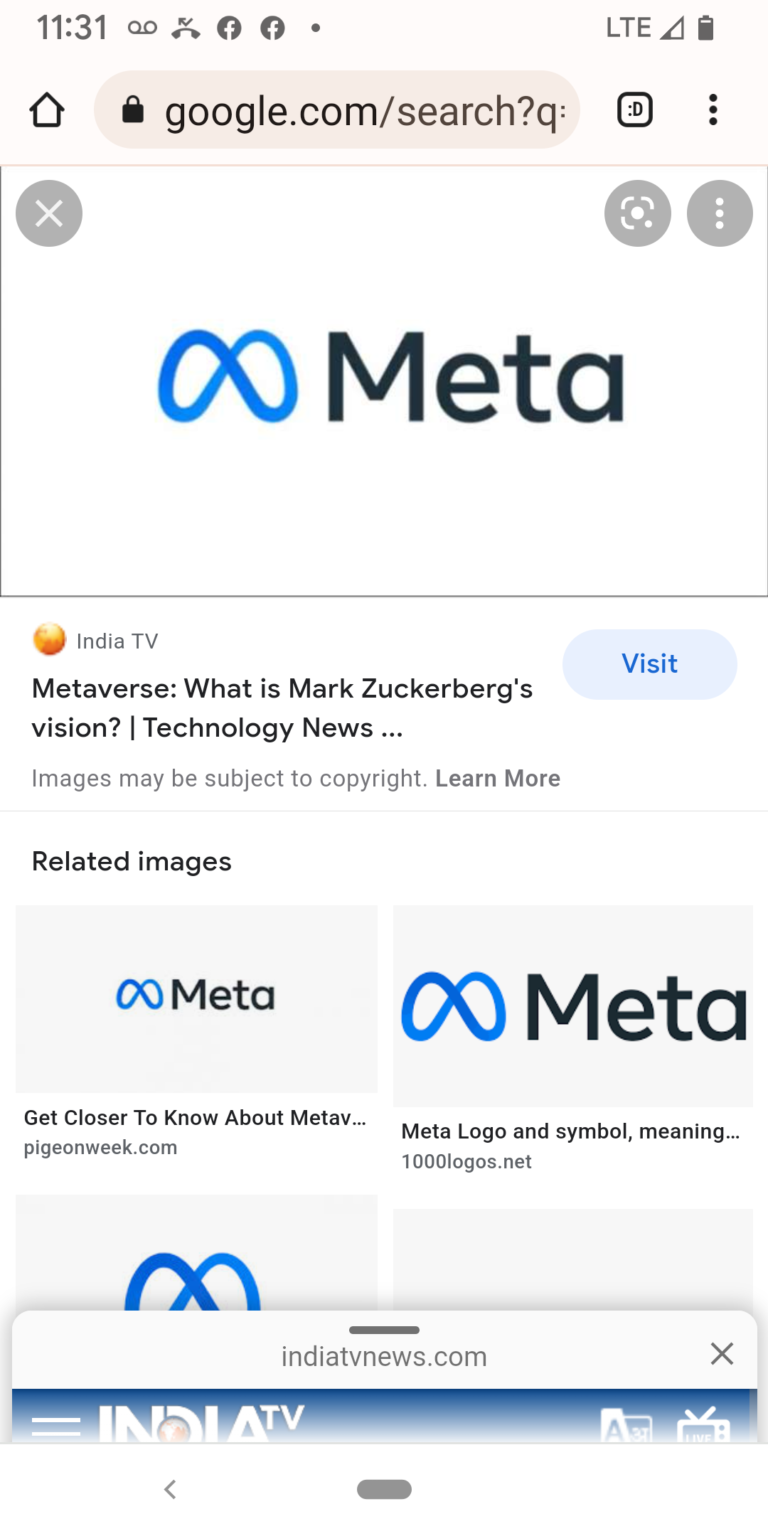Viewport: 768px width, 1536px height.
Task: Close the image preview
Action: [x=49, y=213]
